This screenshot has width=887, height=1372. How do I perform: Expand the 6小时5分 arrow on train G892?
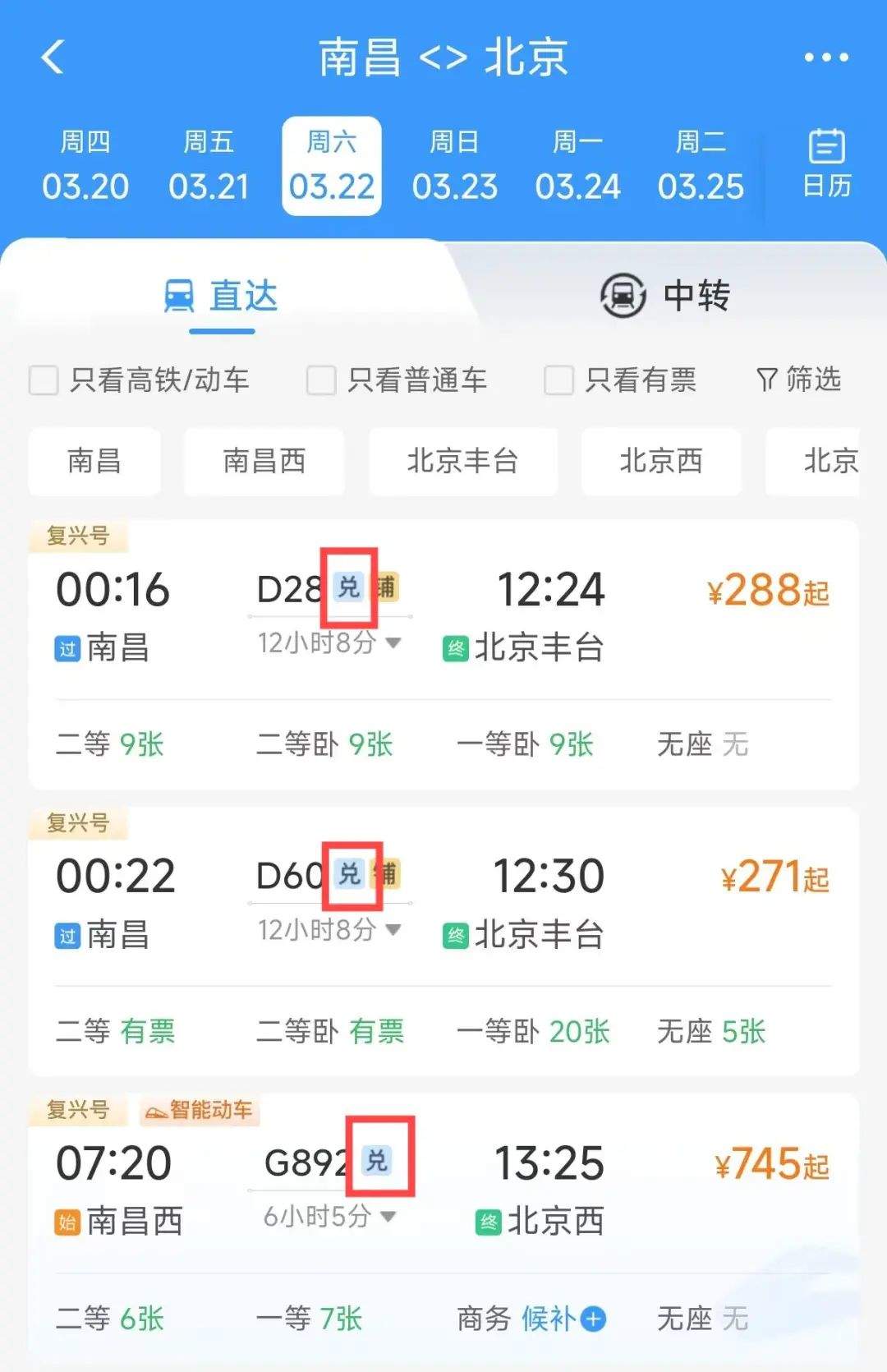click(387, 1218)
